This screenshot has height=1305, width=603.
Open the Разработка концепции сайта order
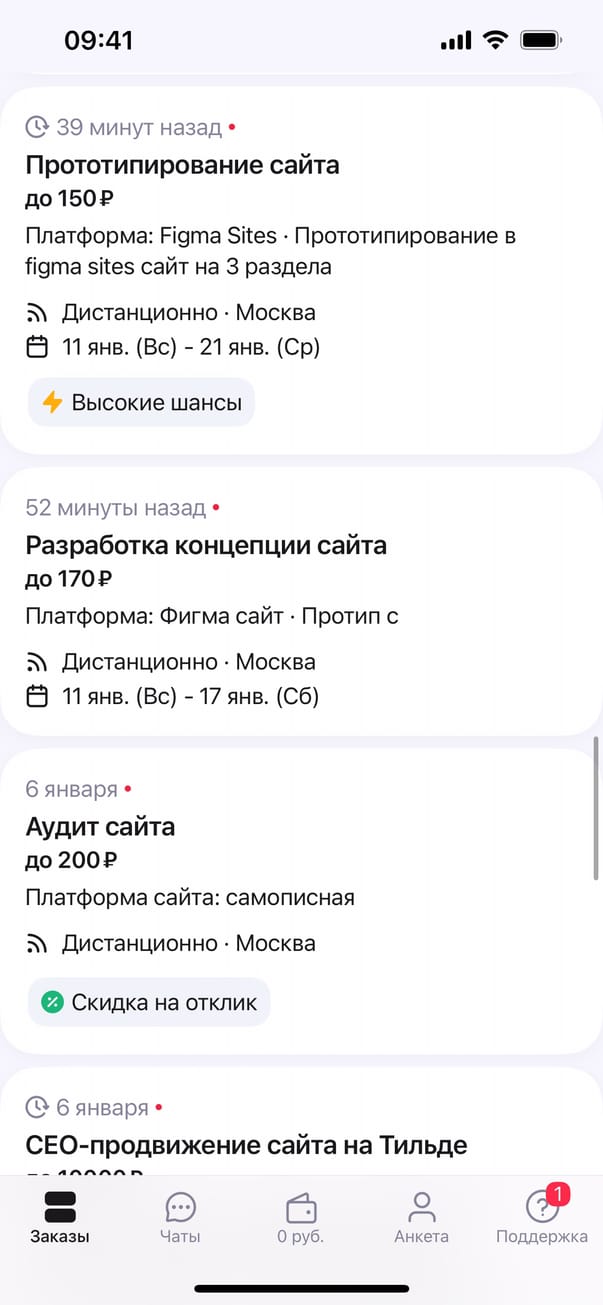click(x=206, y=545)
